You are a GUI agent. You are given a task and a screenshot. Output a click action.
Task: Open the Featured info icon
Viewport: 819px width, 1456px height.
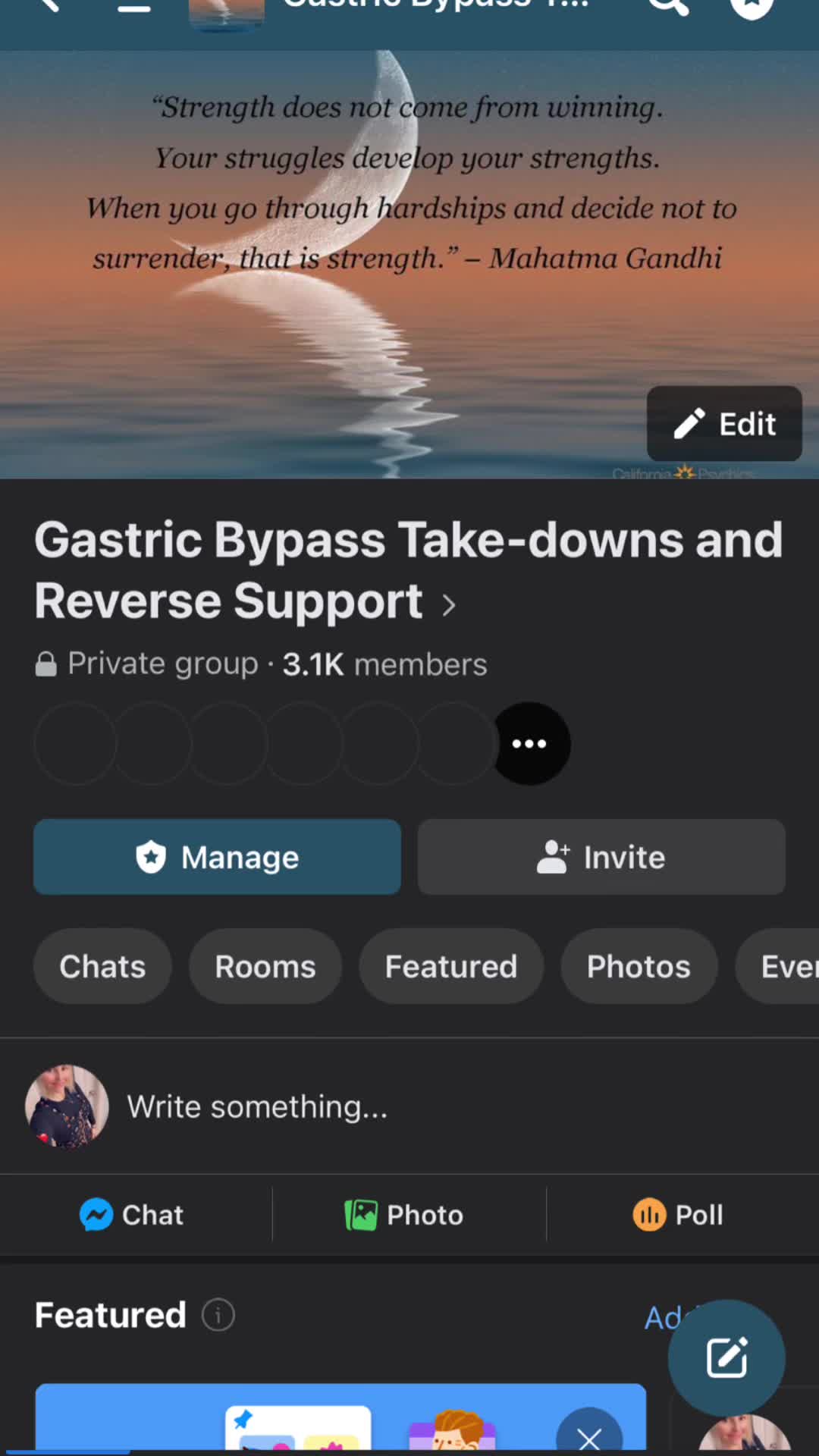pos(218,1315)
